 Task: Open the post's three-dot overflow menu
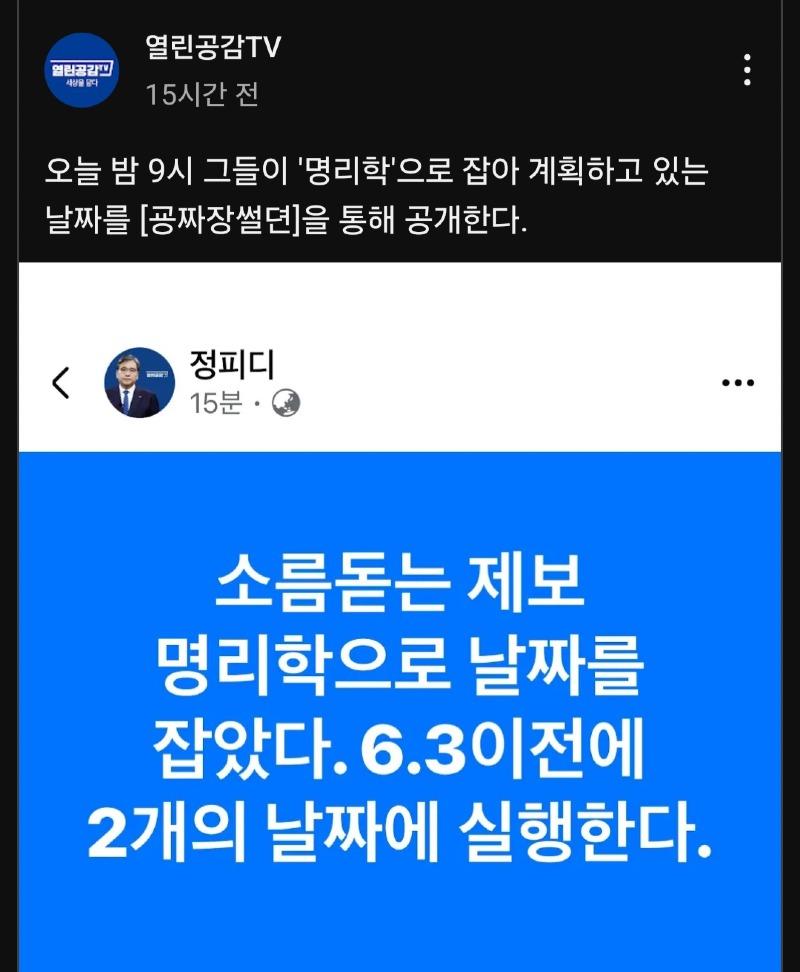pyautogui.click(x=746, y=69)
